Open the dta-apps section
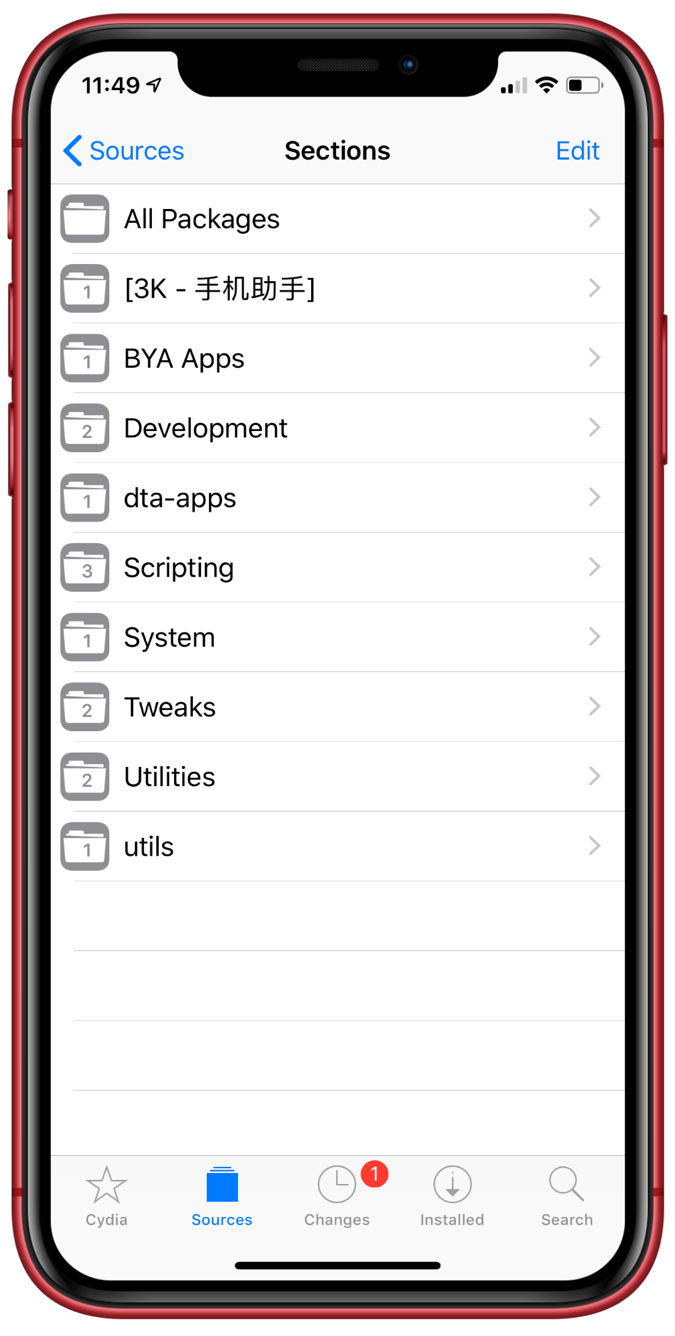The width and height of the screenshot is (675, 1336). click(338, 498)
